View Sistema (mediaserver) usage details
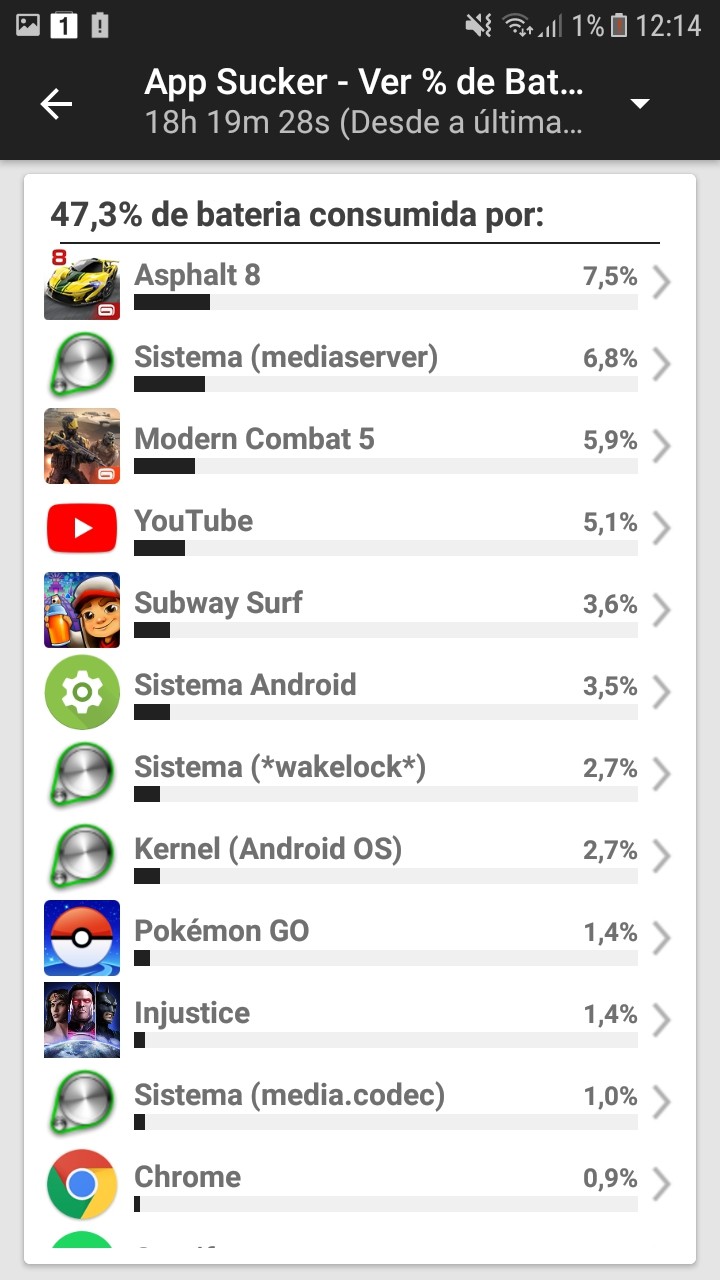This screenshot has width=720, height=1280. click(360, 366)
